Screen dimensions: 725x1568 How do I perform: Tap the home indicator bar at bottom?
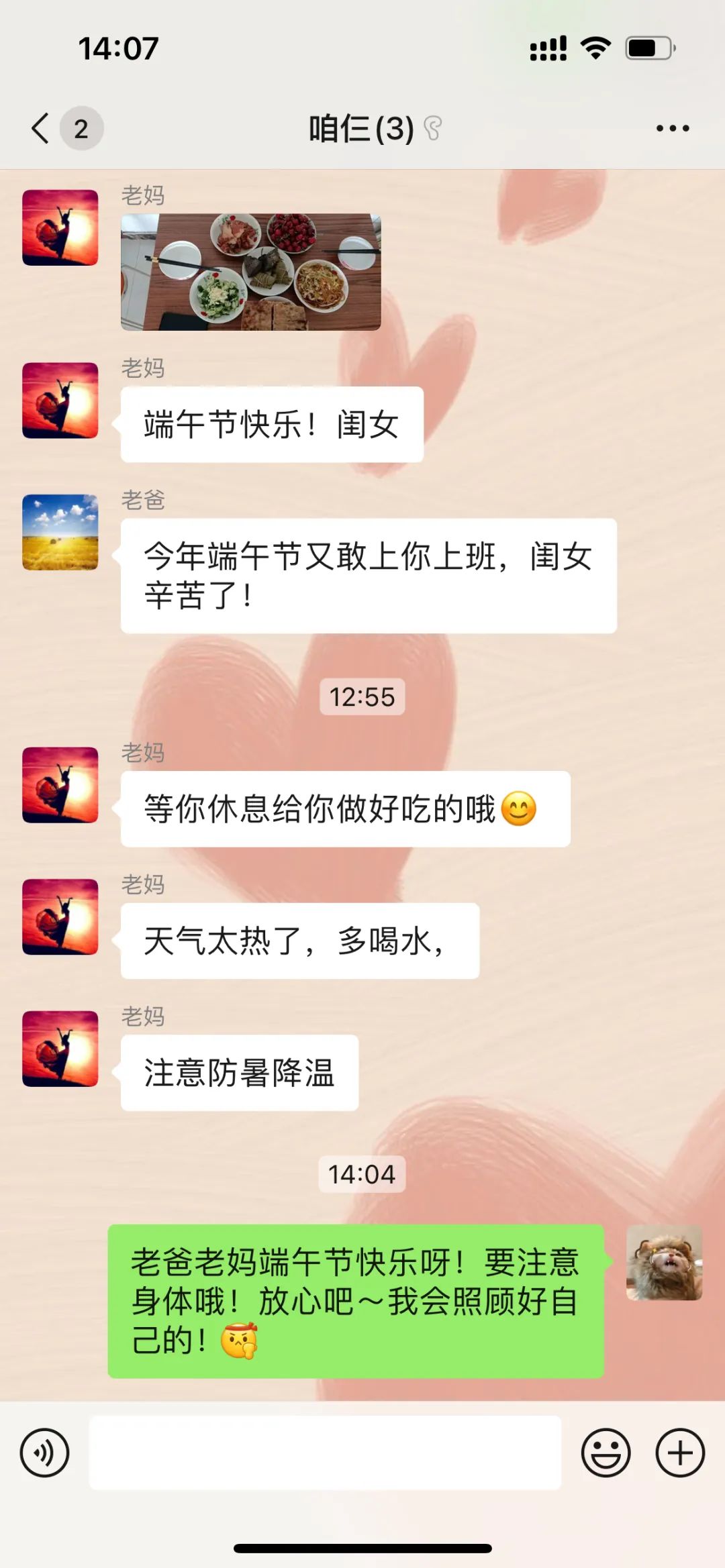(362, 1549)
